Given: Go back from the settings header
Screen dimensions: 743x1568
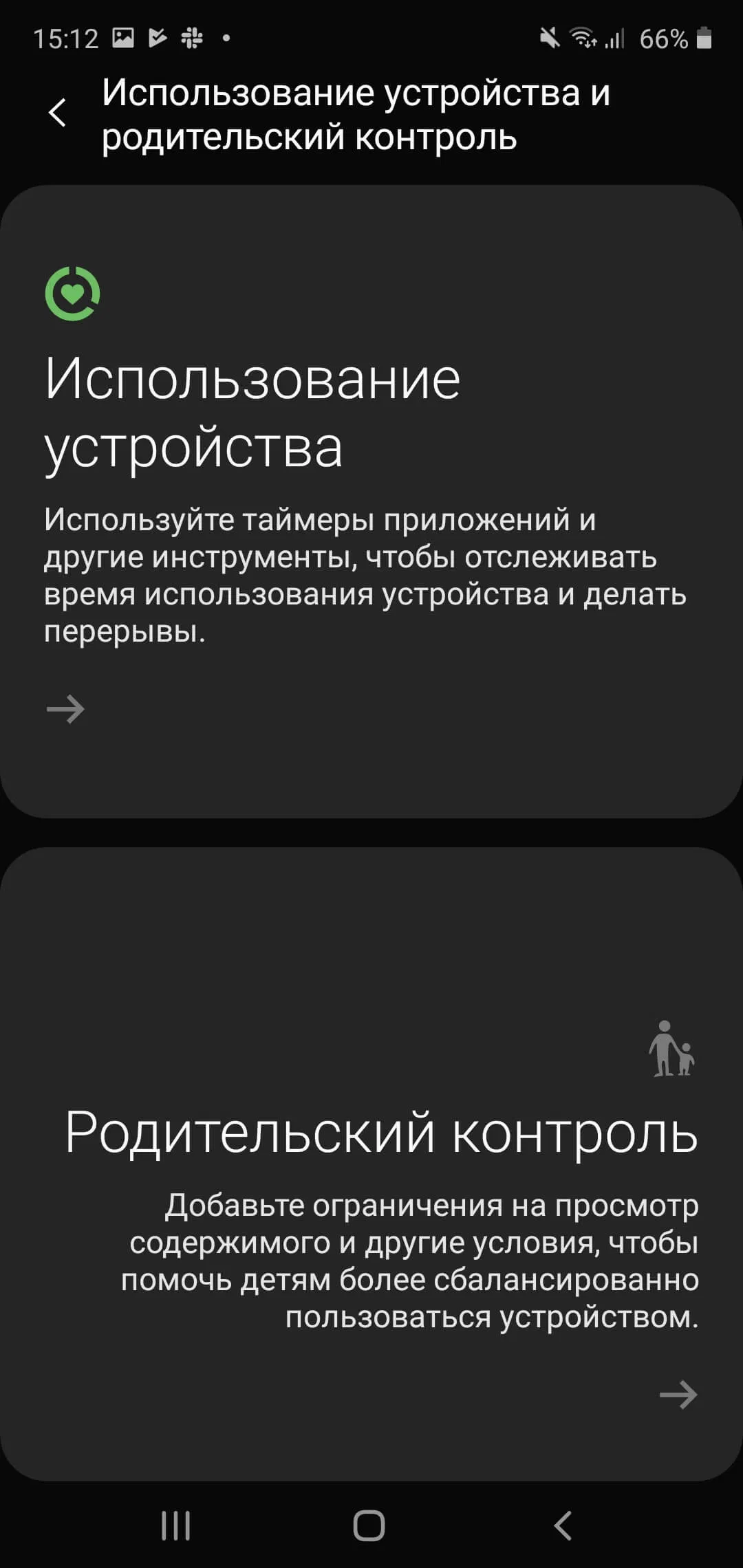Looking at the screenshot, I should coord(58,113).
